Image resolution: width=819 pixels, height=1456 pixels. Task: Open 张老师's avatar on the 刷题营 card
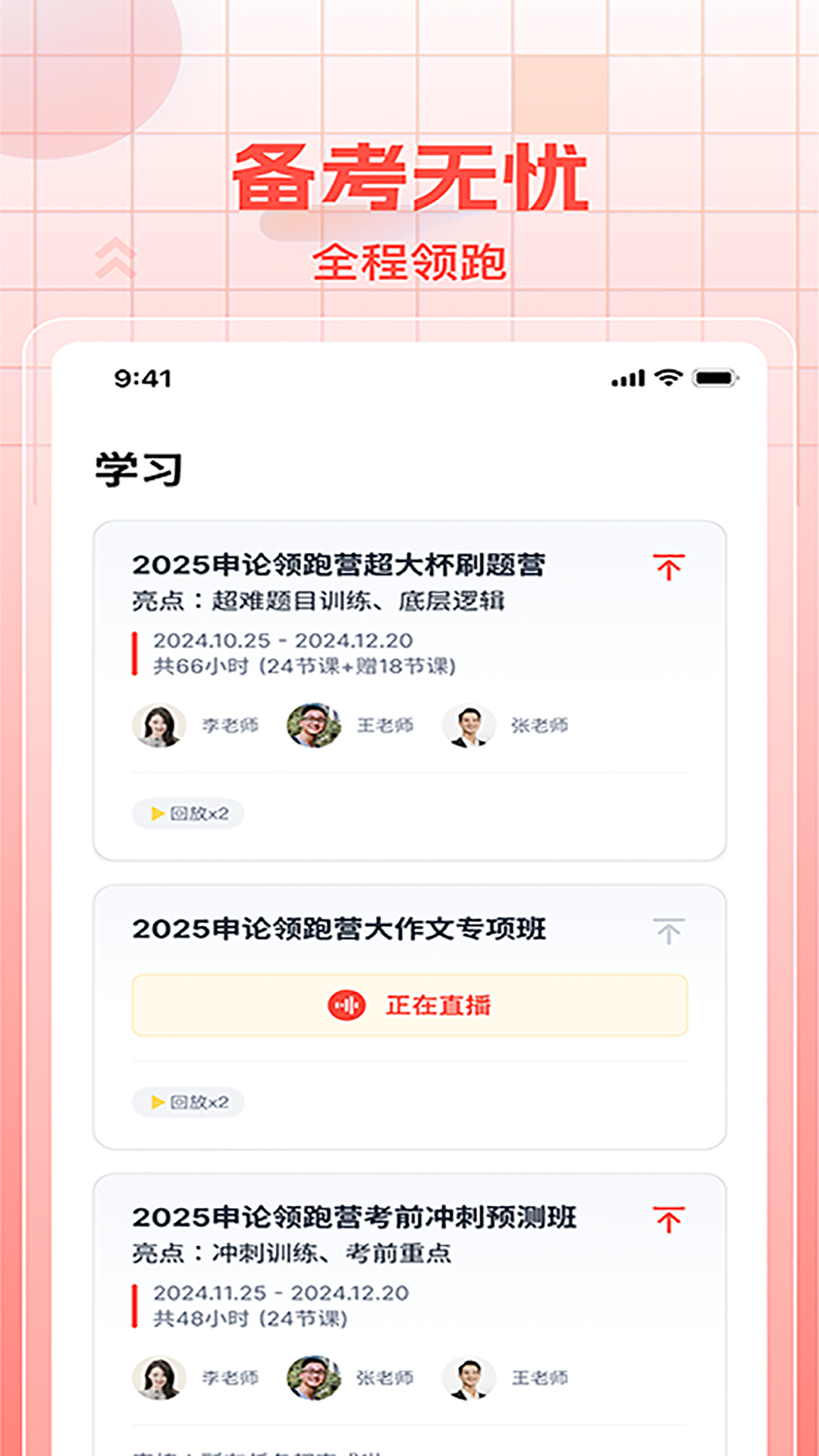pos(468,724)
